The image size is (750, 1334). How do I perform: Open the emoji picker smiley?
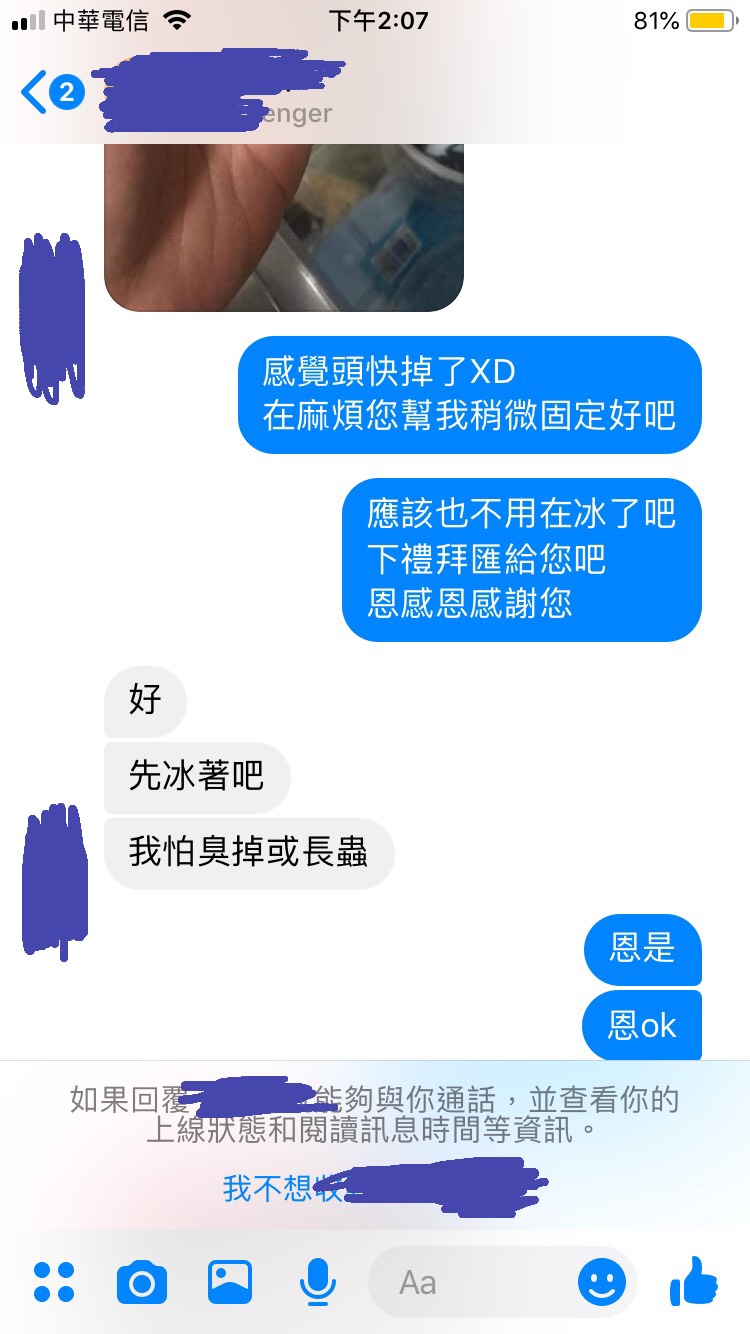point(602,1282)
